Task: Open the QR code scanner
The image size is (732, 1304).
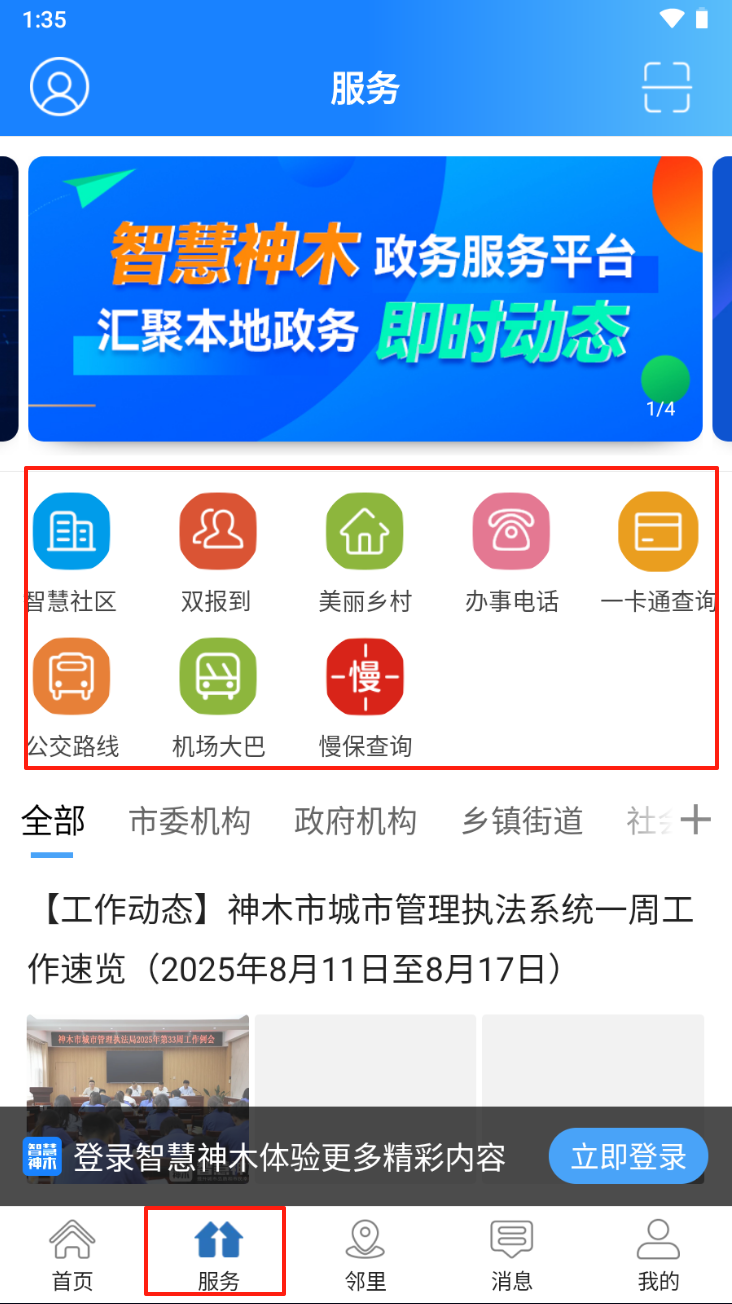Action: (x=666, y=87)
